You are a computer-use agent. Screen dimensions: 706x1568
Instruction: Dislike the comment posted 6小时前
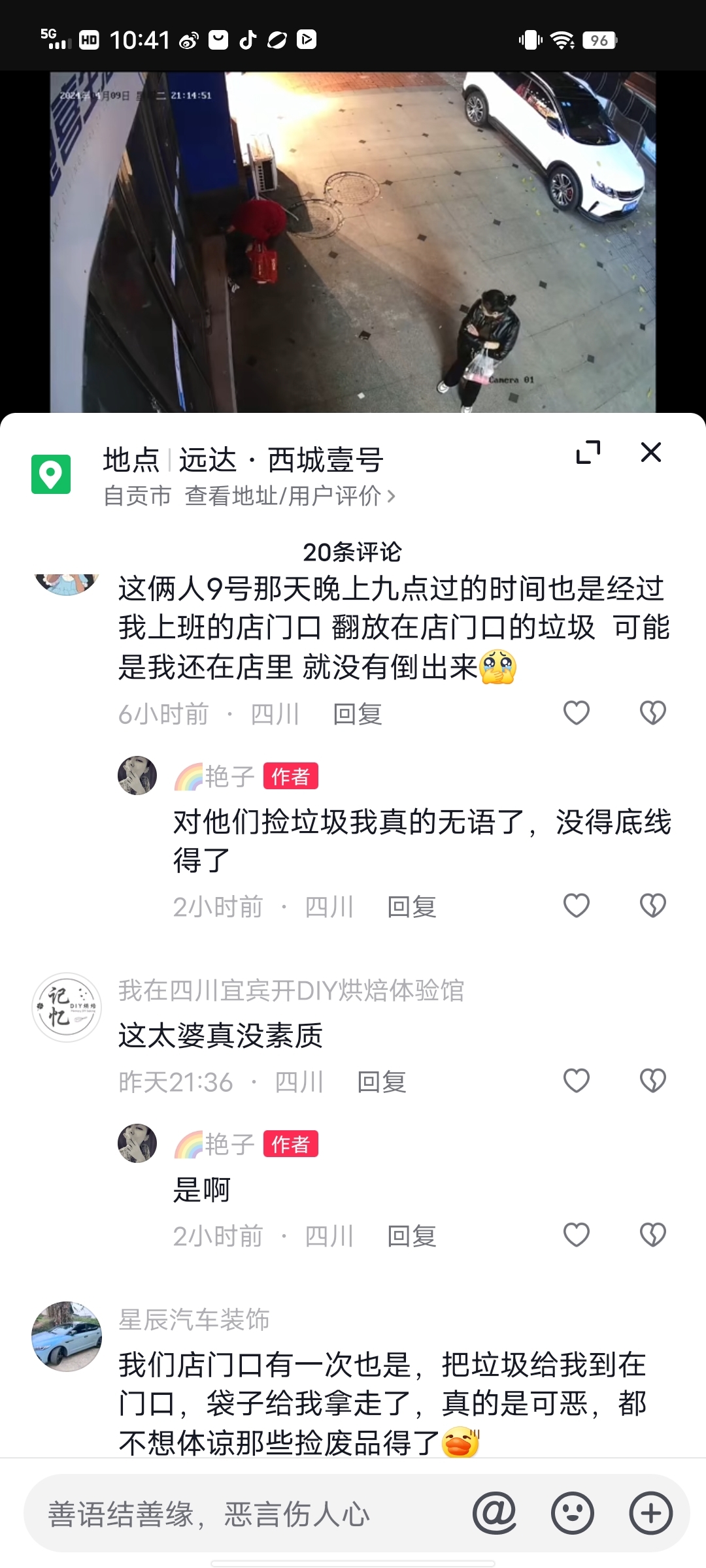click(x=652, y=713)
